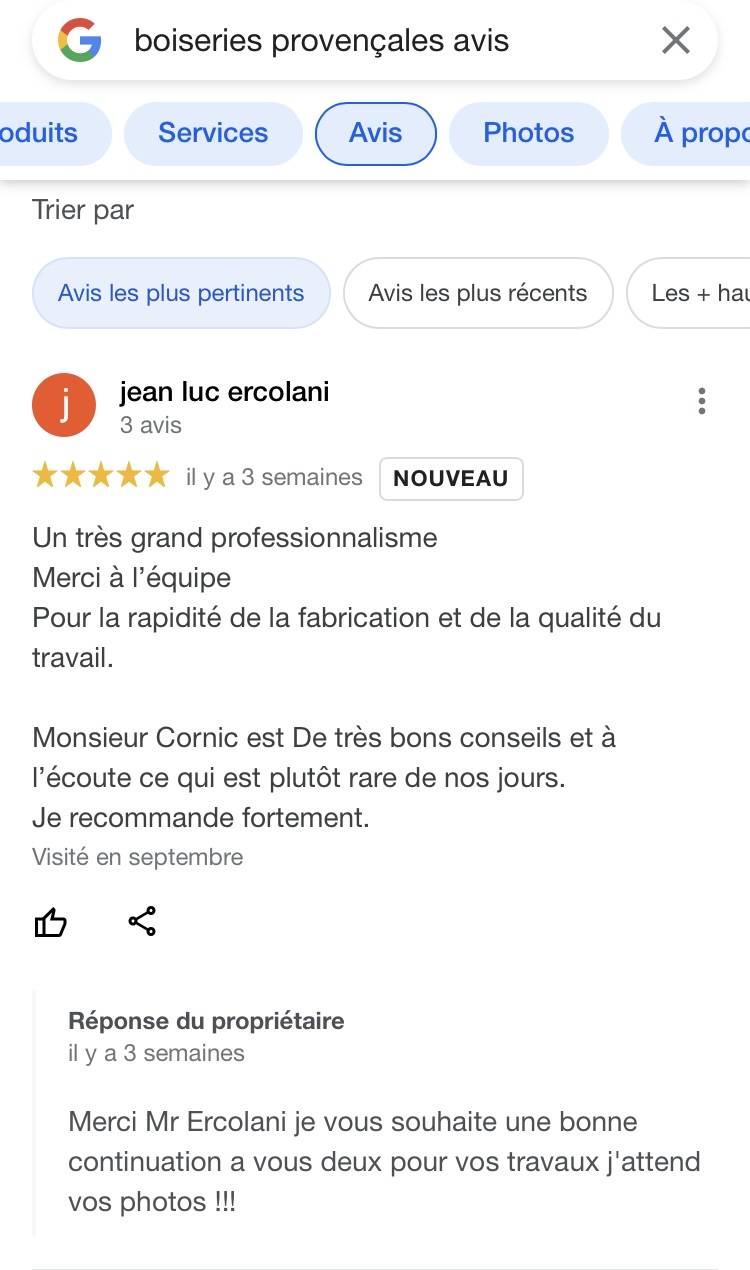Like jean luc ercolani's review
The height and width of the screenshot is (1270, 750).
[x=51, y=922]
